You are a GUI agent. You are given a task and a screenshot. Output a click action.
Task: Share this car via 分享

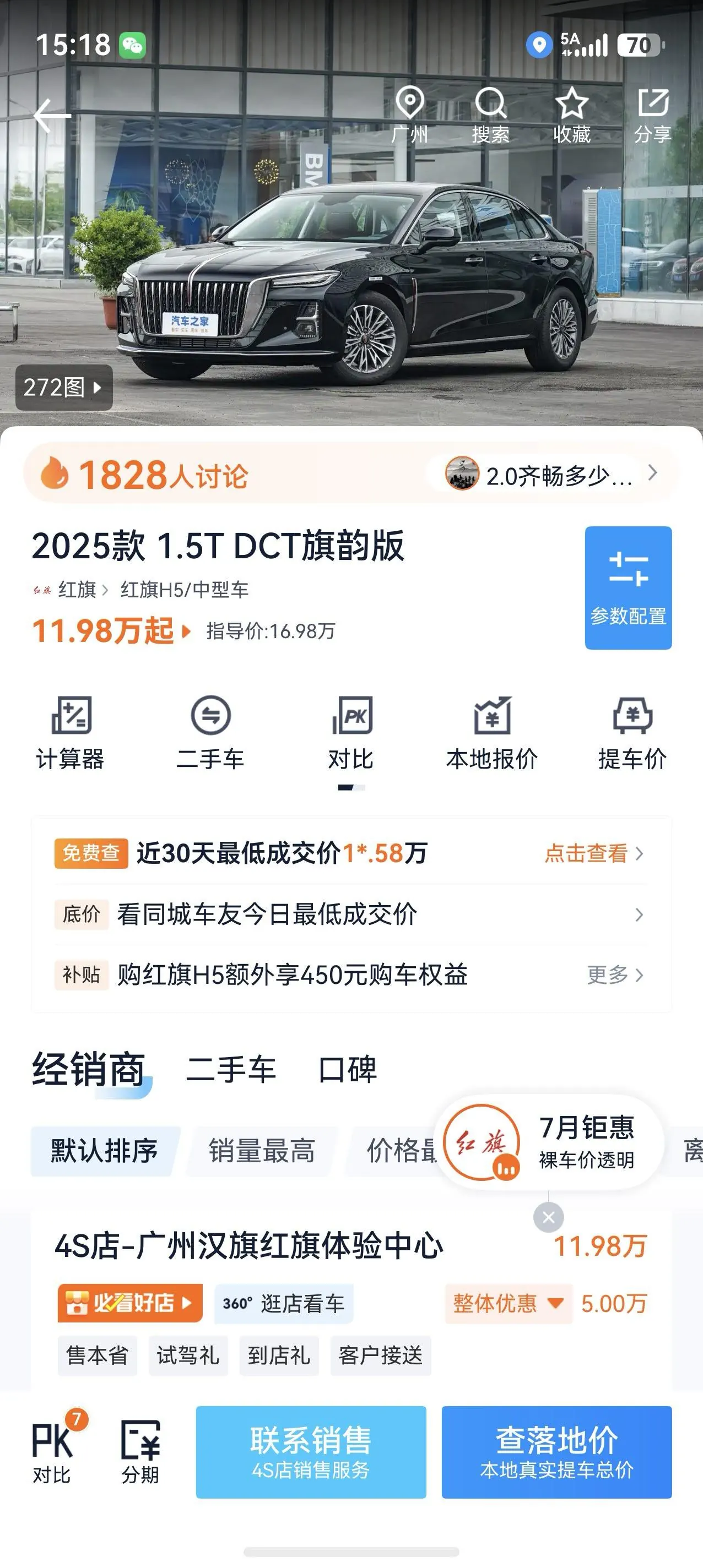(x=653, y=115)
